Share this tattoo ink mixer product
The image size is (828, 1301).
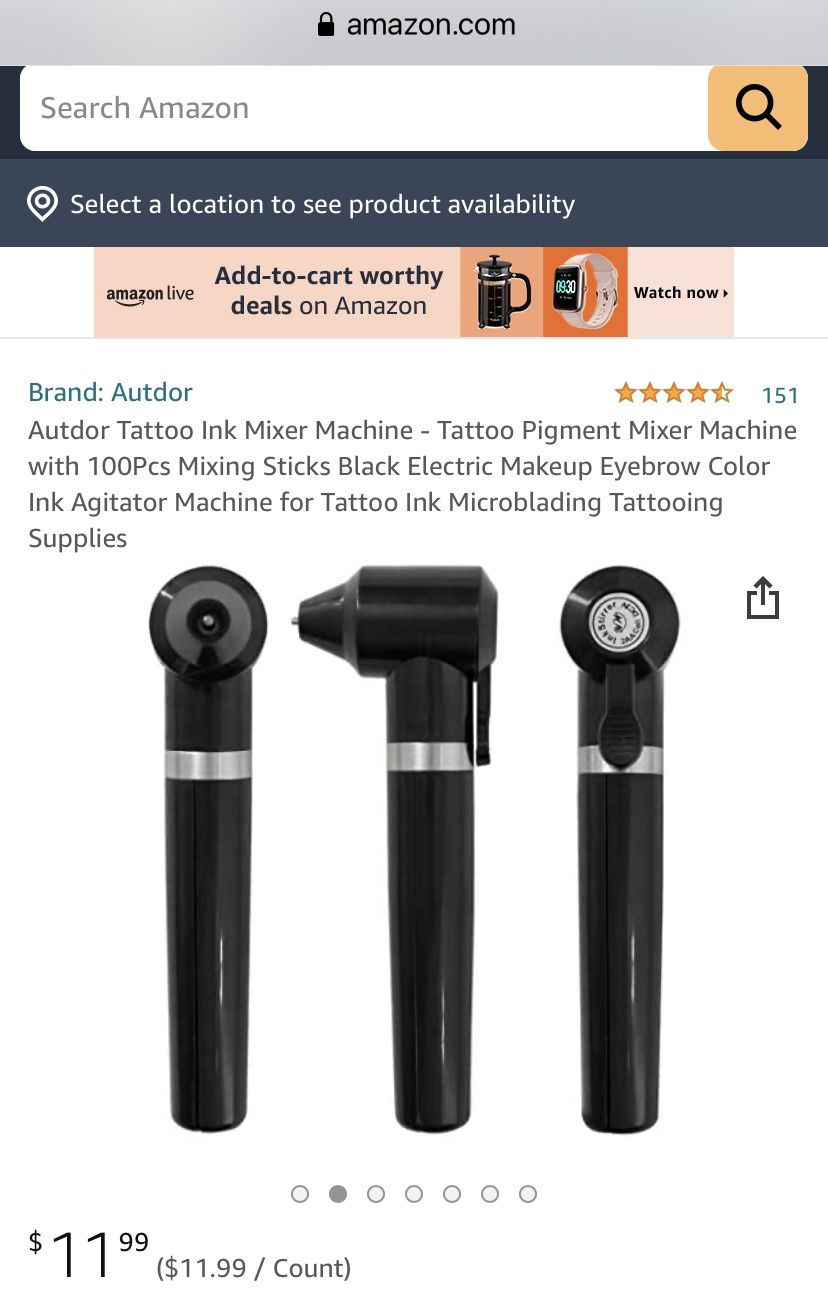pos(762,598)
